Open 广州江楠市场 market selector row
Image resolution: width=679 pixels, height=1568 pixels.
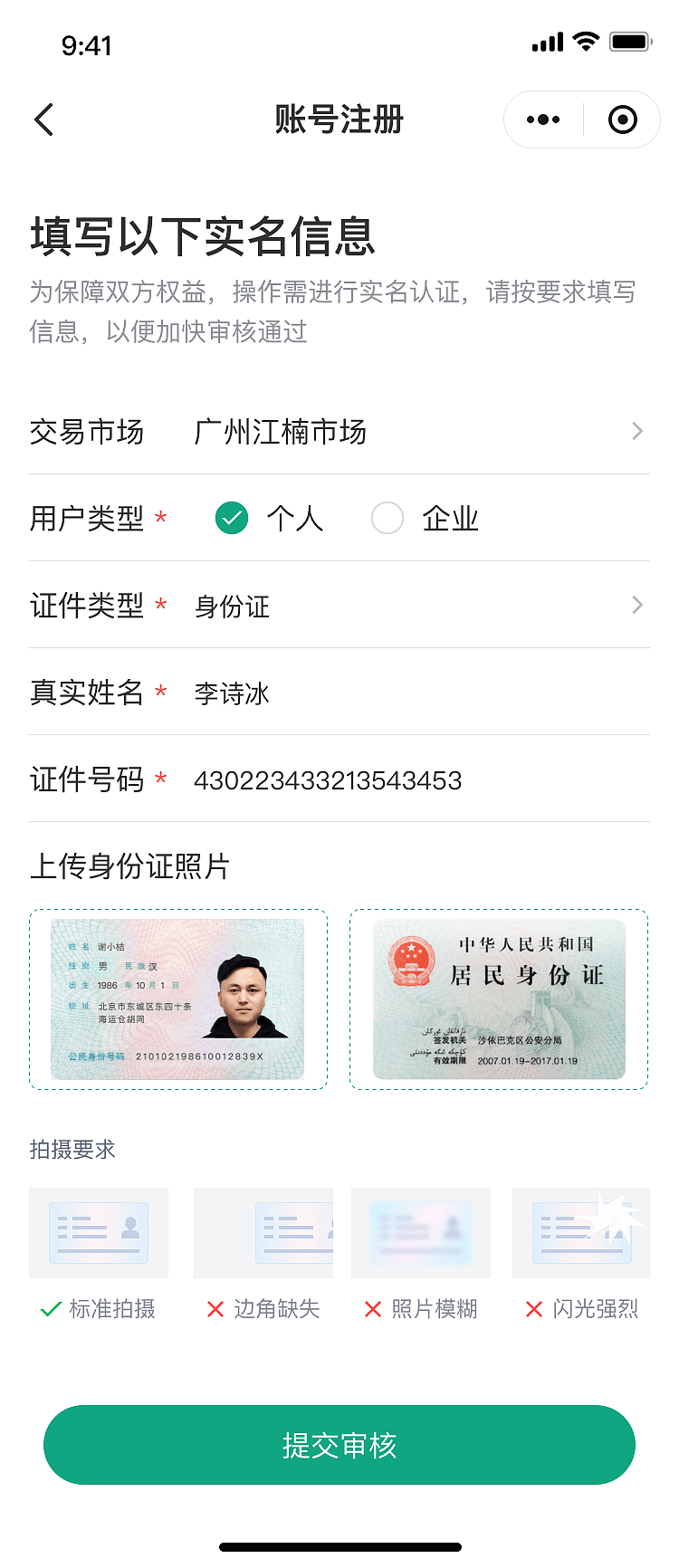click(x=281, y=432)
